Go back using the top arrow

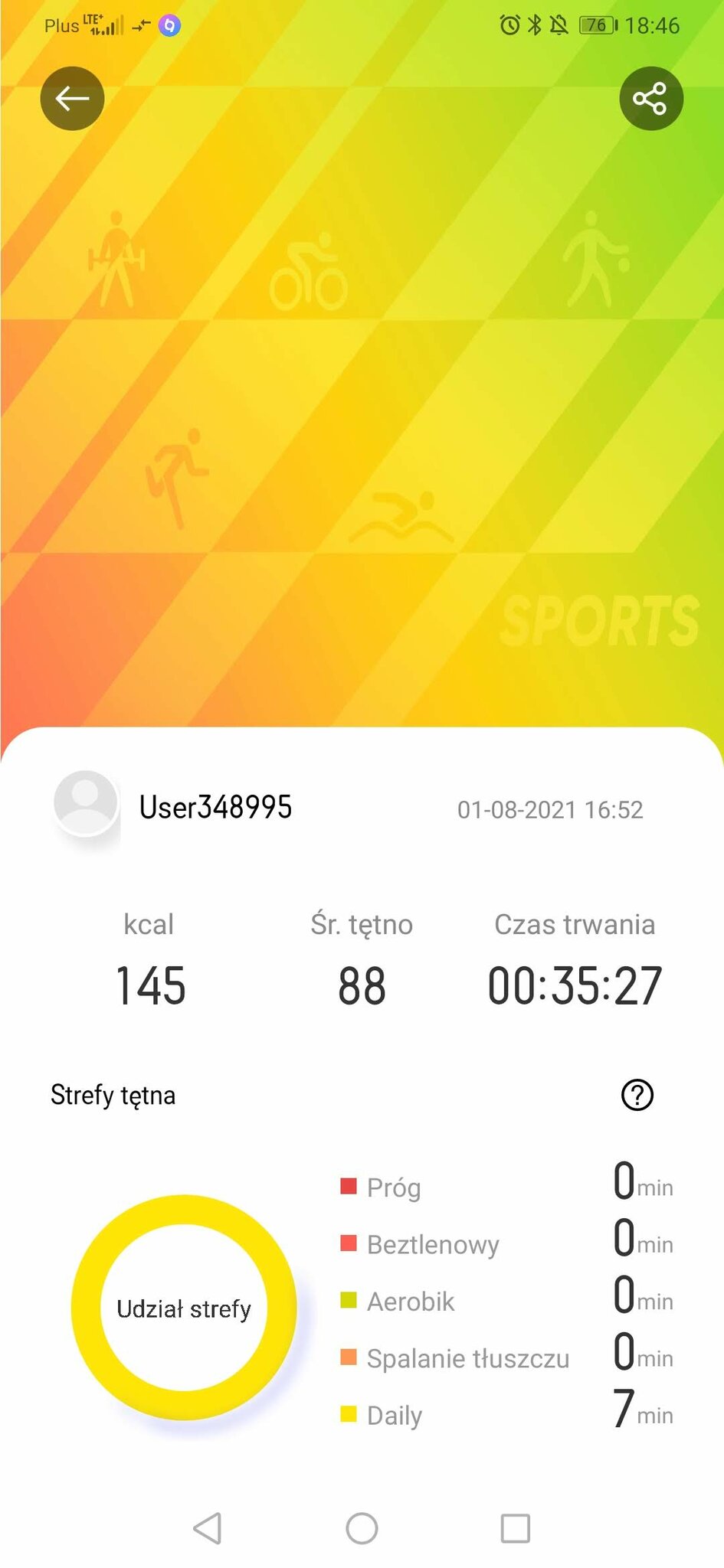point(72,99)
